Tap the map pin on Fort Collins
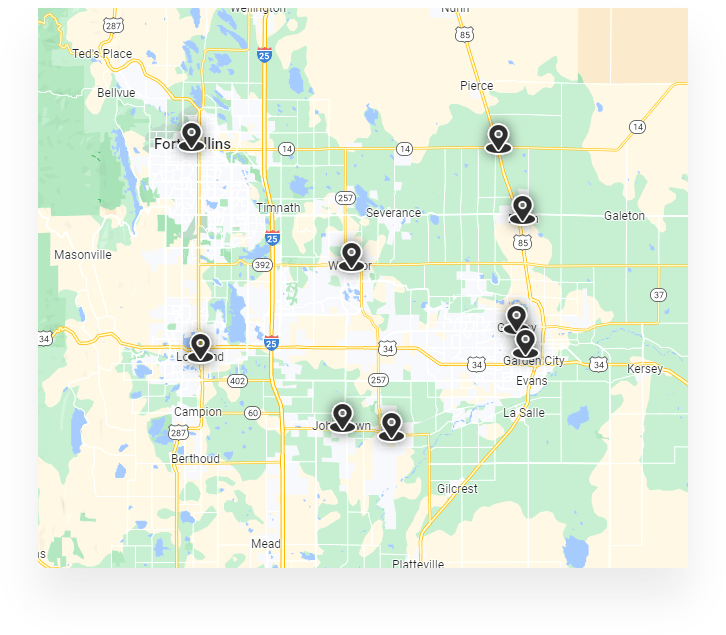 [191, 135]
